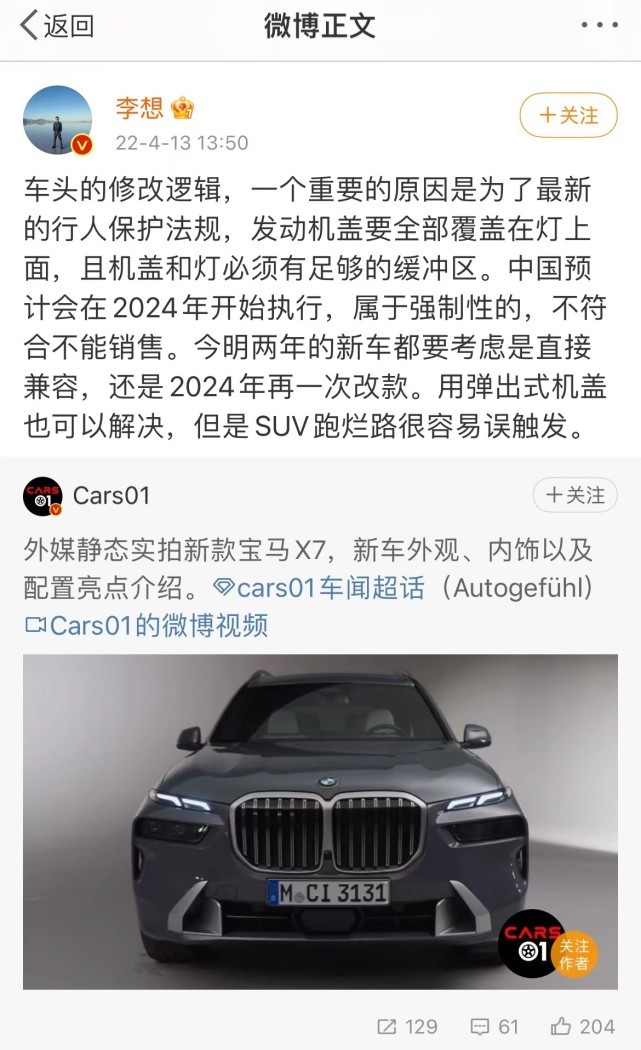Like this post with 204 likes
641x1050 pixels.
point(582,1027)
